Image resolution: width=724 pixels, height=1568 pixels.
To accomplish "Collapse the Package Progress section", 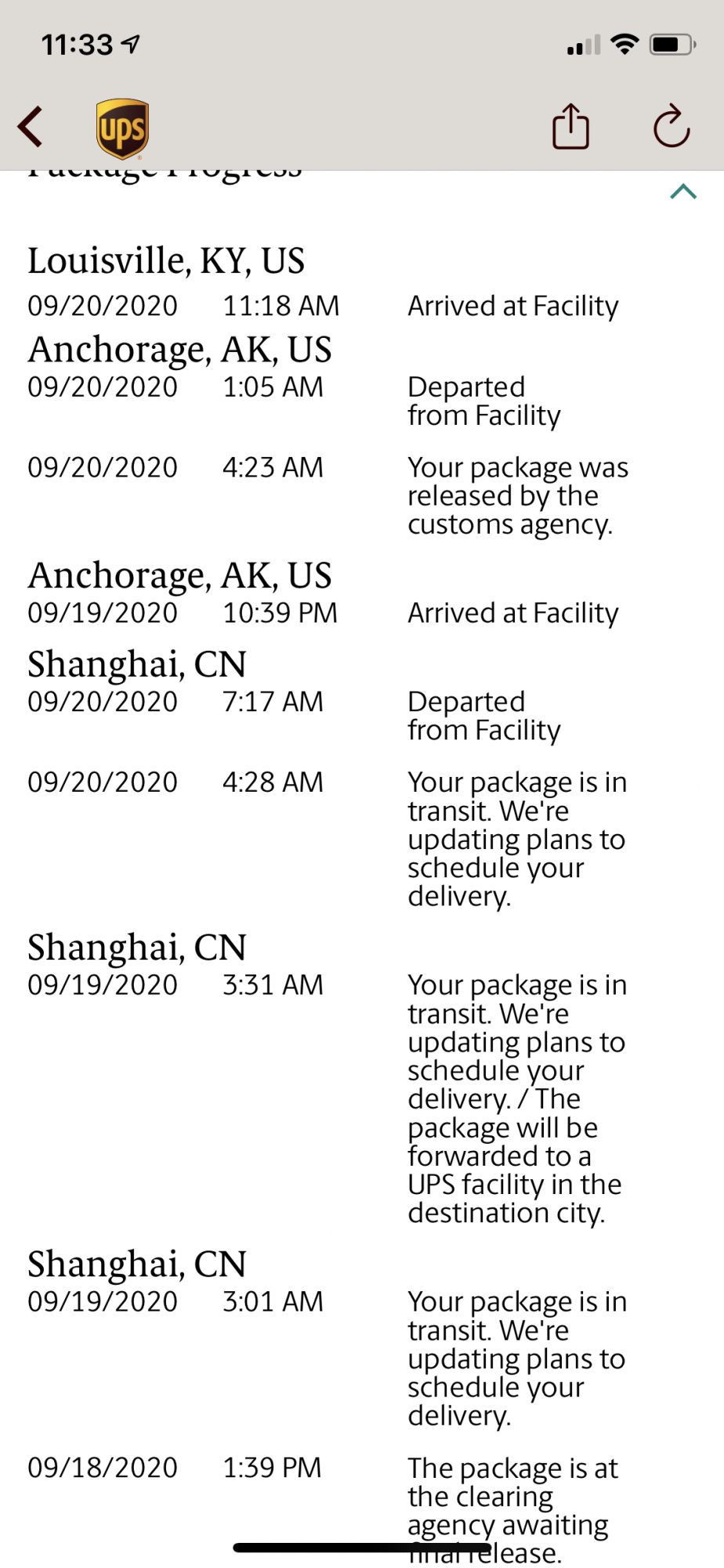I will (x=683, y=192).
